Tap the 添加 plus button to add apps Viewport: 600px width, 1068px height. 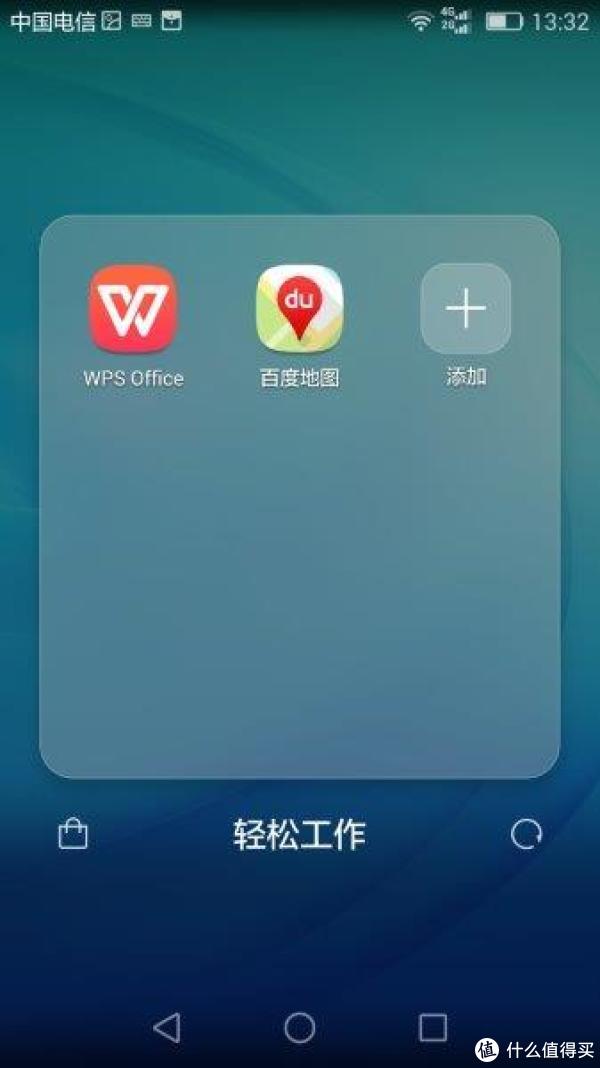(466, 309)
